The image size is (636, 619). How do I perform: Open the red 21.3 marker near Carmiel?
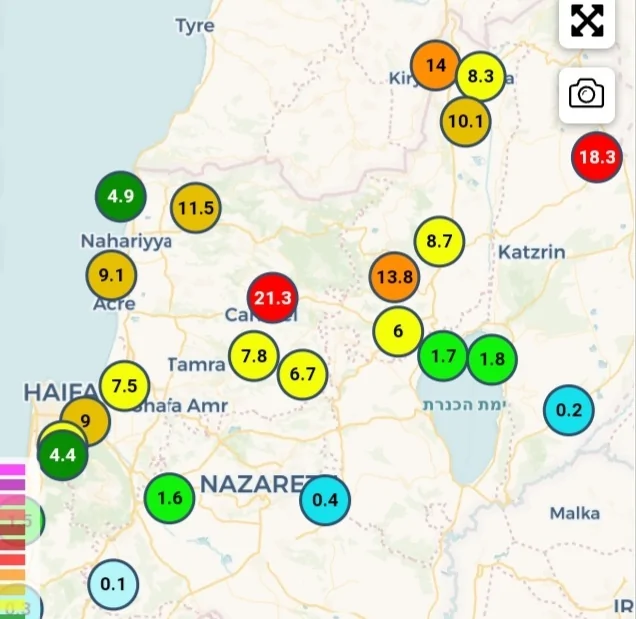coord(273,298)
